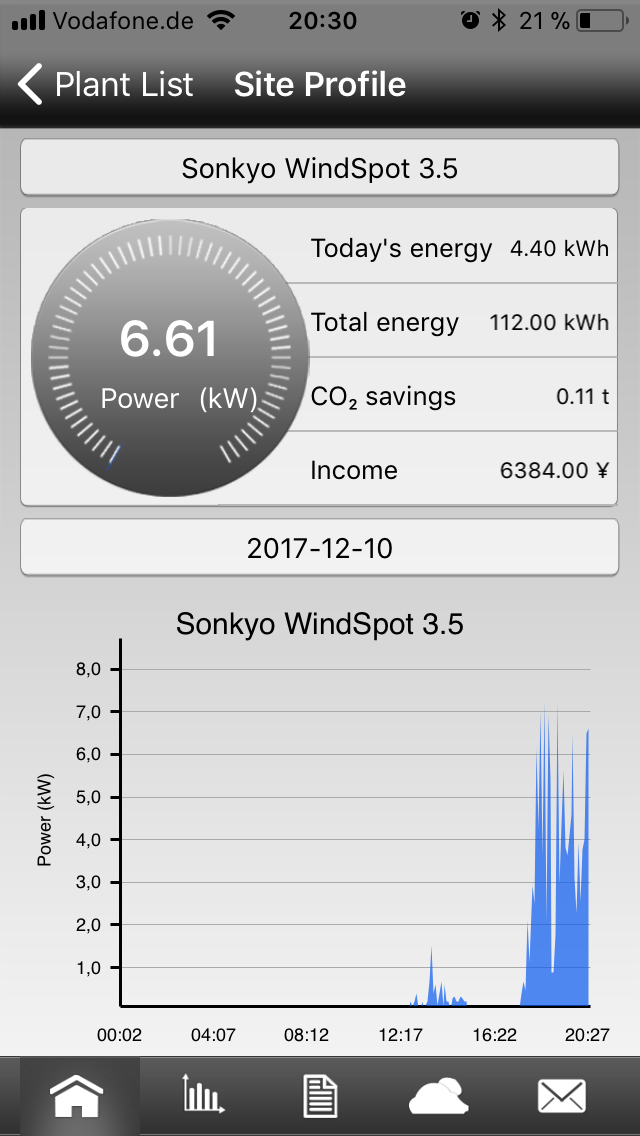Open the Sonkyo WindSpot 3.5 plant selector
640x1136 pixels.
click(320, 168)
